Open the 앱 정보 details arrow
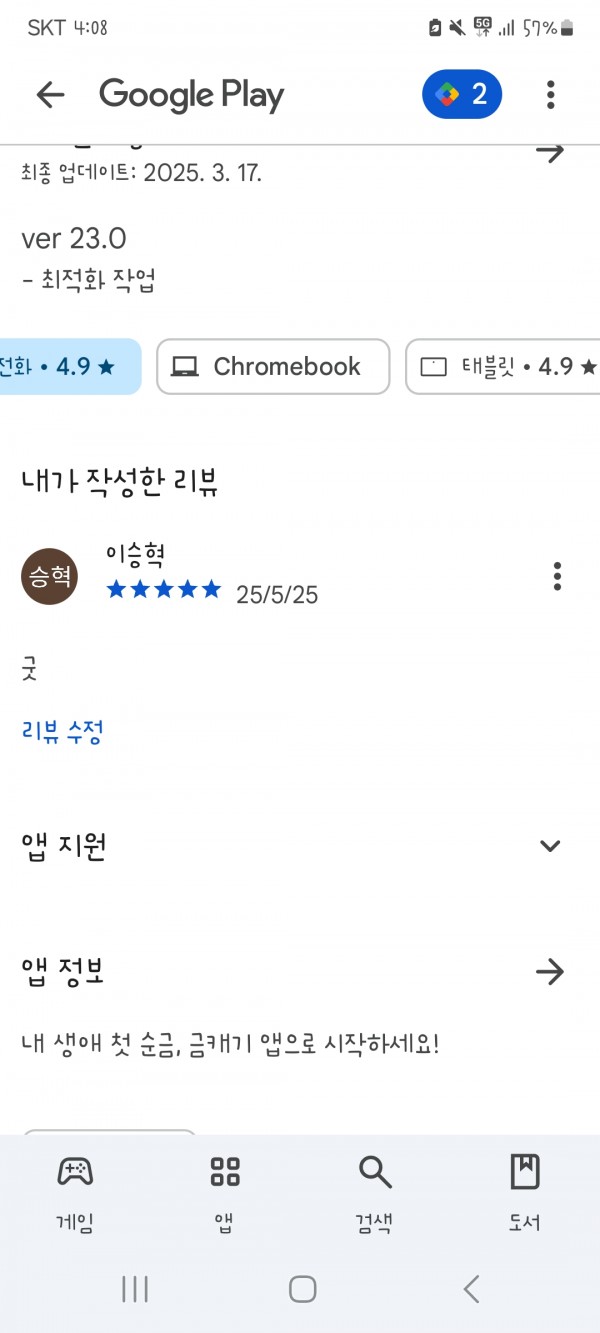 tap(550, 972)
